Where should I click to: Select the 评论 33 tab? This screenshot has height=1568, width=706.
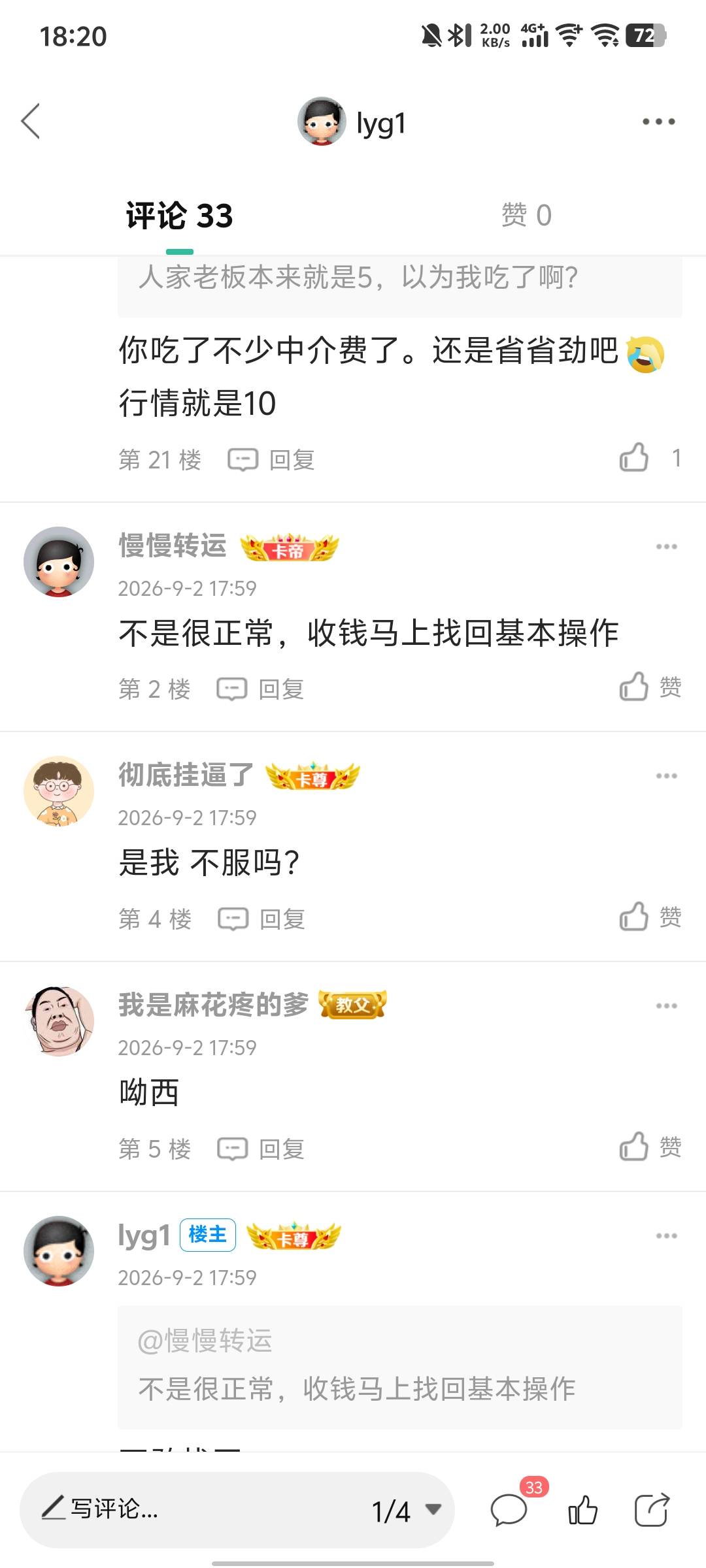point(179,216)
